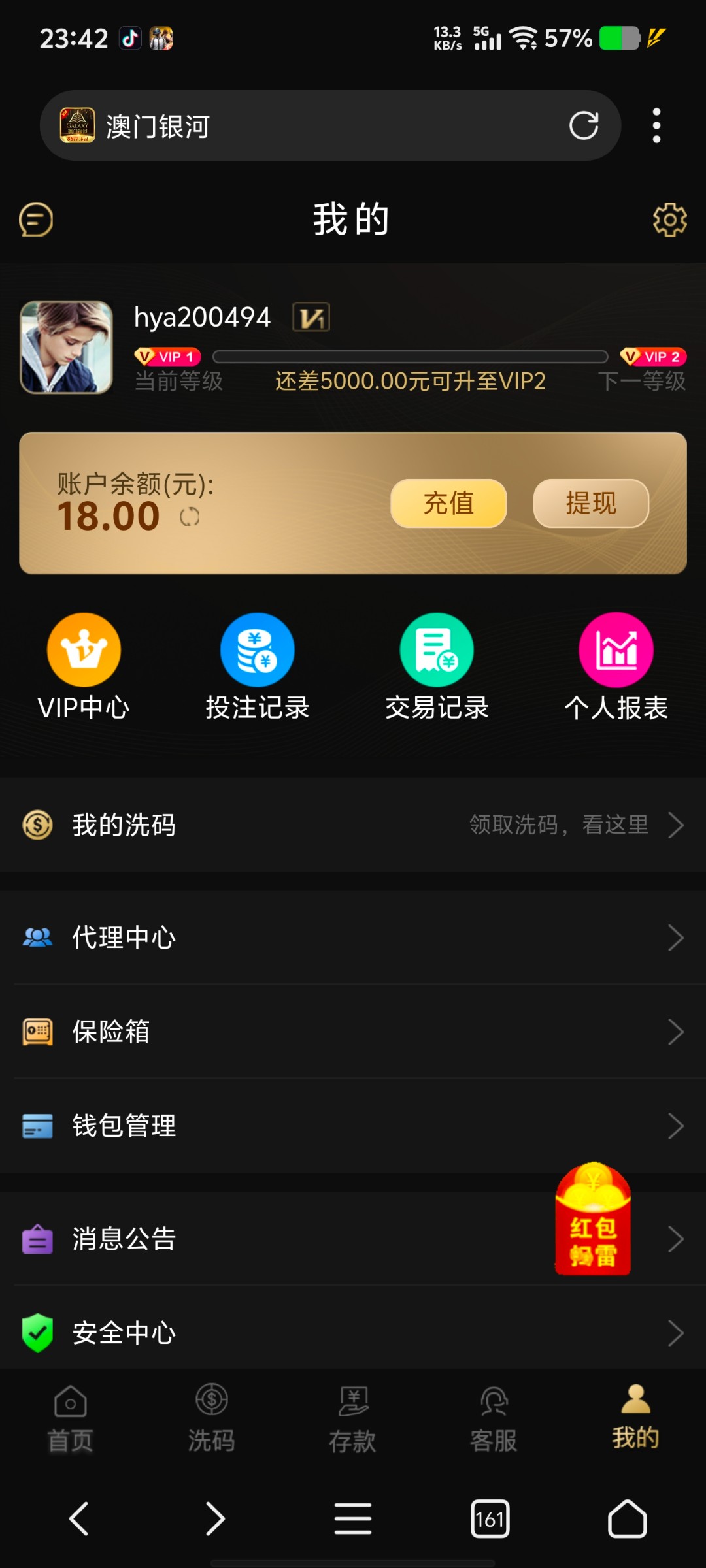The height and width of the screenshot is (1568, 706).
Task: Open 代理中心
Action: [x=353, y=938]
